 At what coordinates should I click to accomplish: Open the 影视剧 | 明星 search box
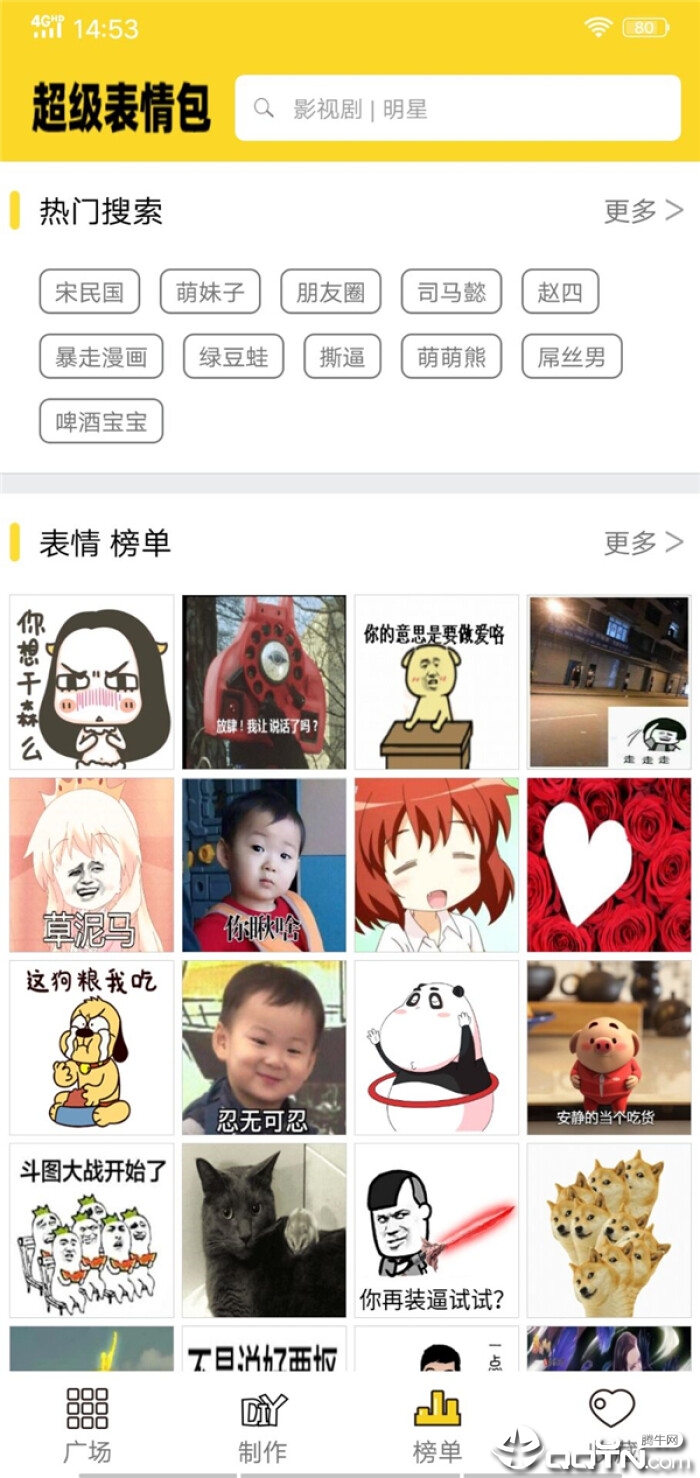tap(457, 109)
